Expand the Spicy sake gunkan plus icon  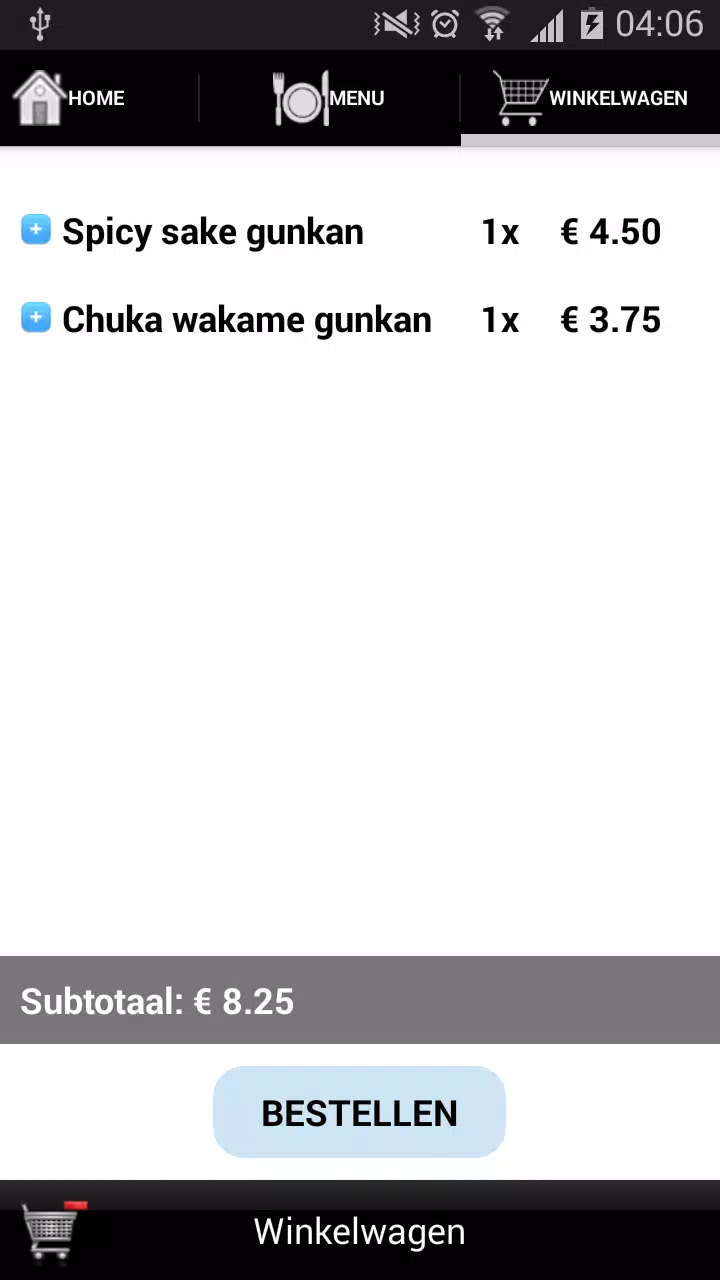point(36,231)
